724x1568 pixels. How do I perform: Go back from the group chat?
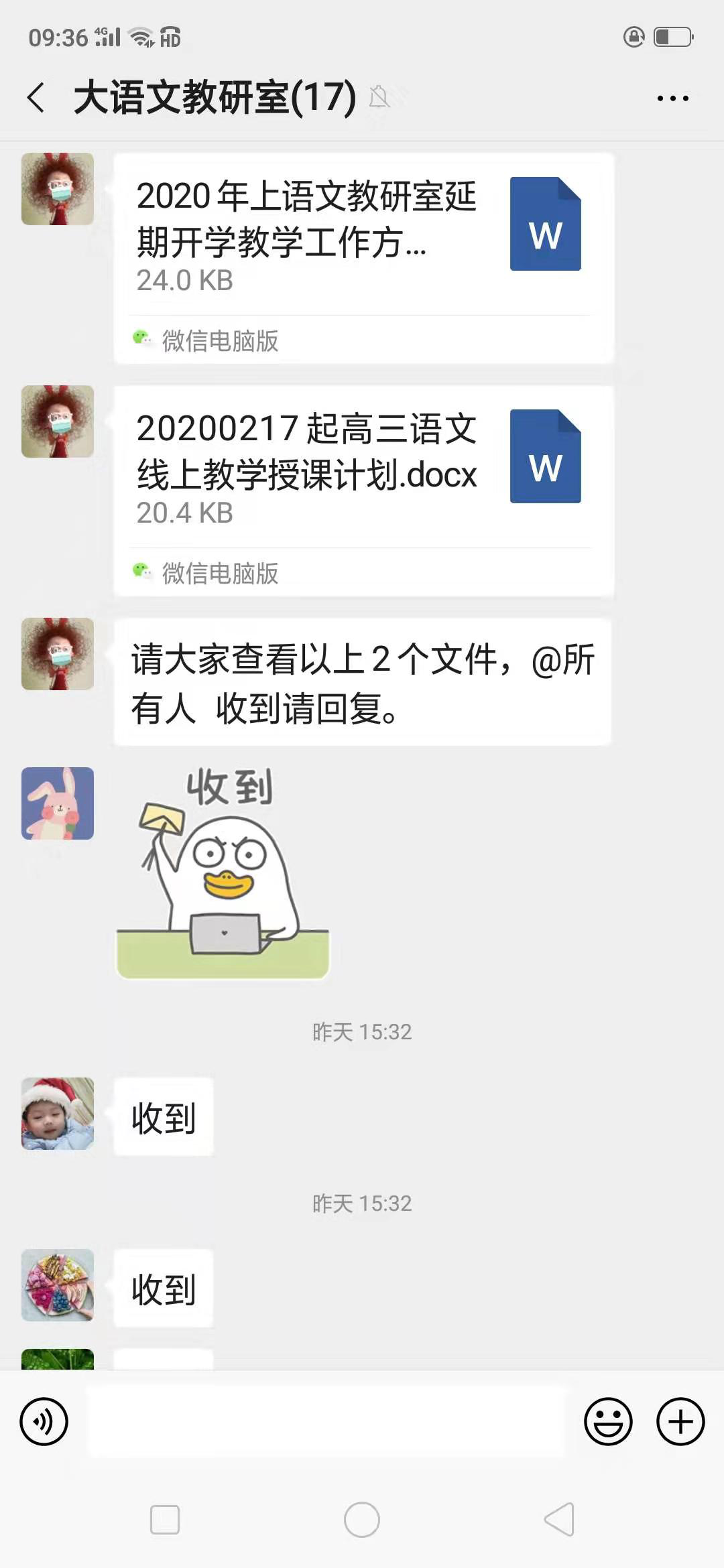(37, 98)
